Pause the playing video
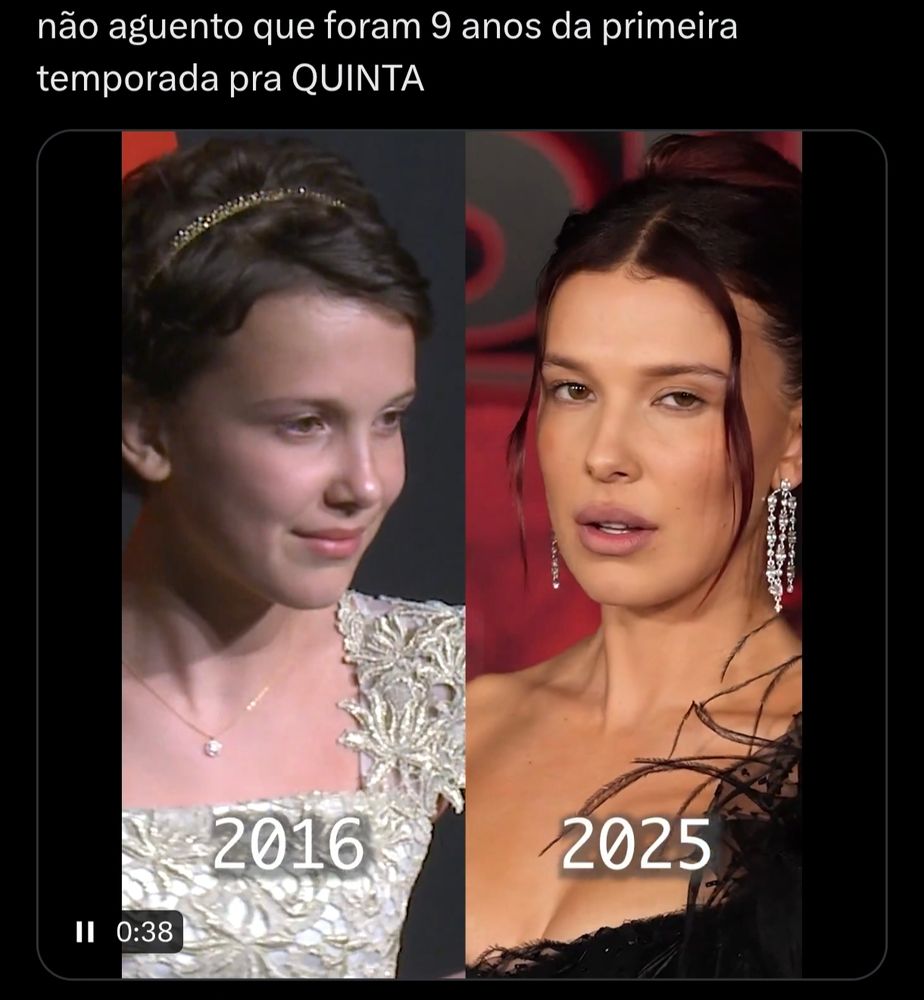The height and width of the screenshot is (1000, 924). [85, 932]
